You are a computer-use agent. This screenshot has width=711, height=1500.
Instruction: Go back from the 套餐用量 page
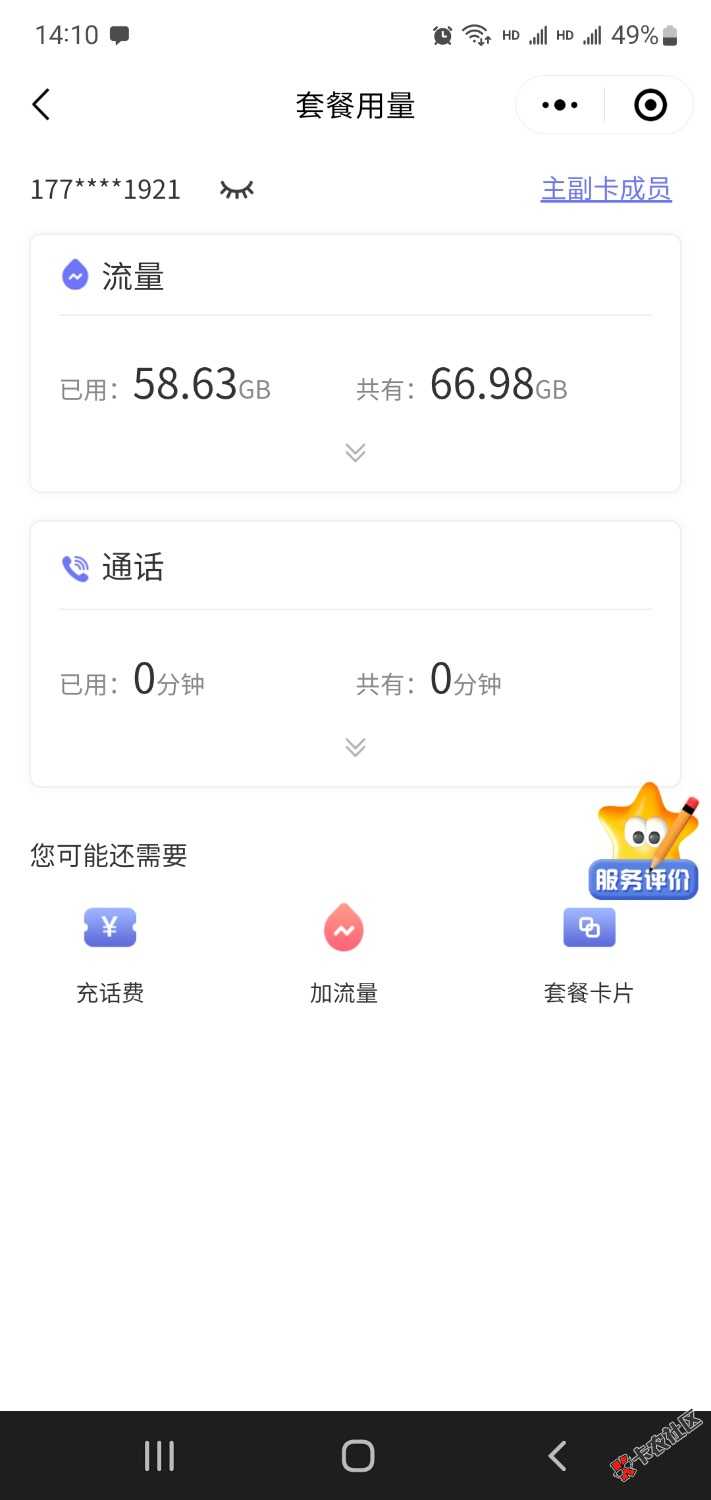click(x=41, y=105)
